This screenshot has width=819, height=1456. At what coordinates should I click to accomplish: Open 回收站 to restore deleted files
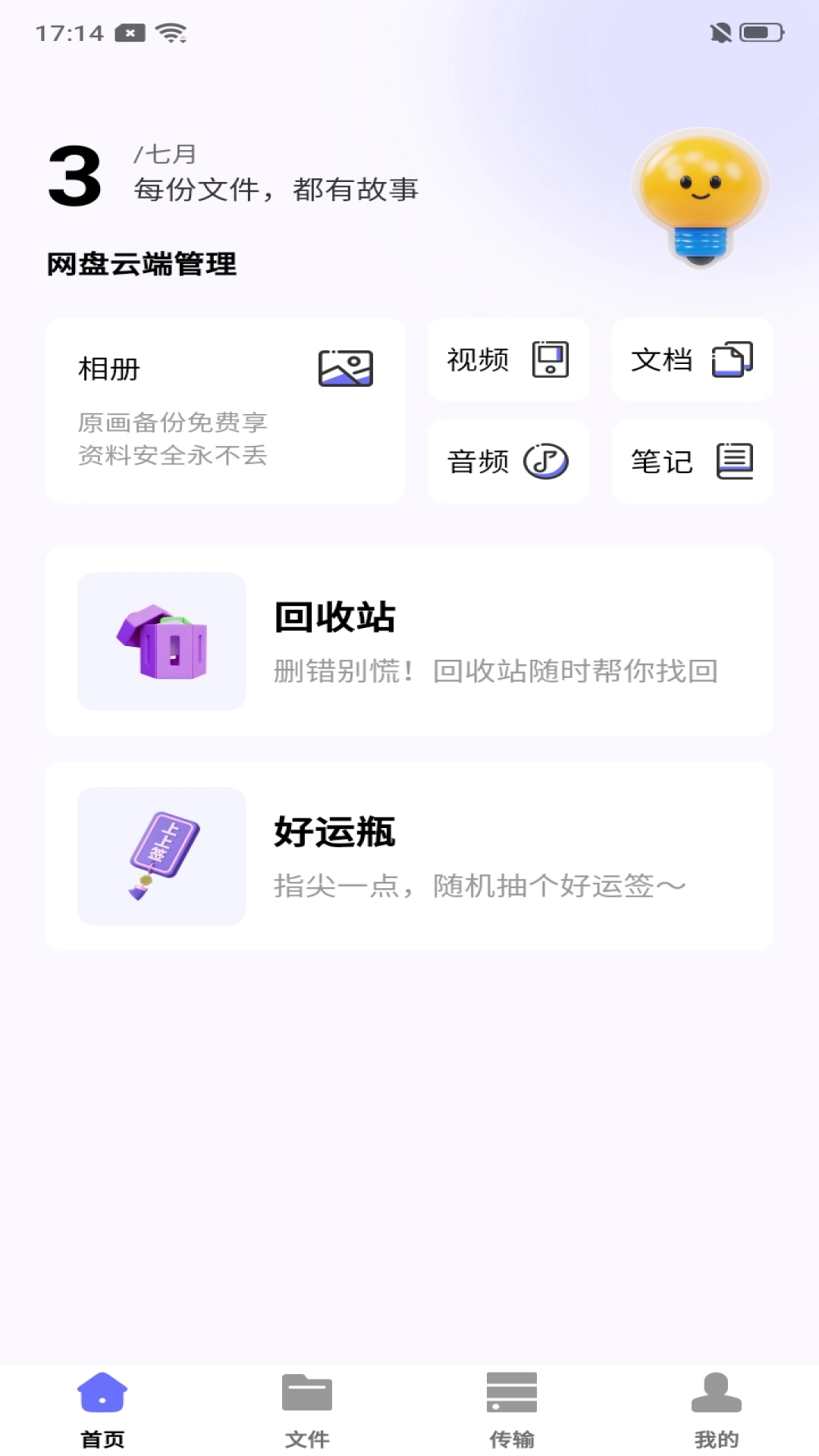coord(409,642)
